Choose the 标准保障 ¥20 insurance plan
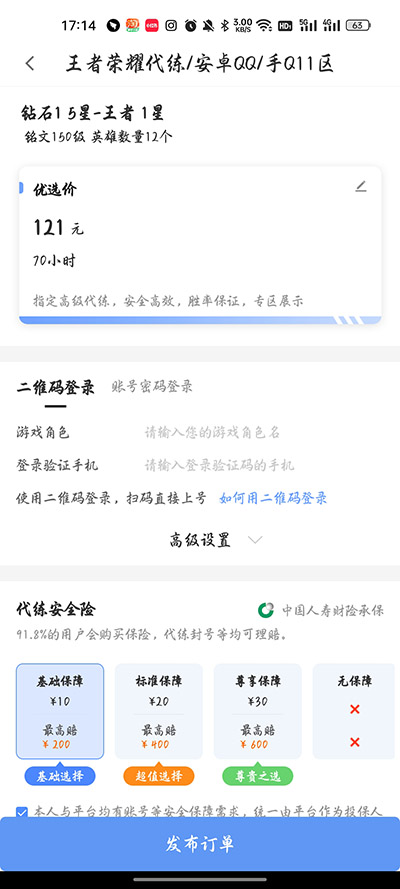 pos(159,711)
